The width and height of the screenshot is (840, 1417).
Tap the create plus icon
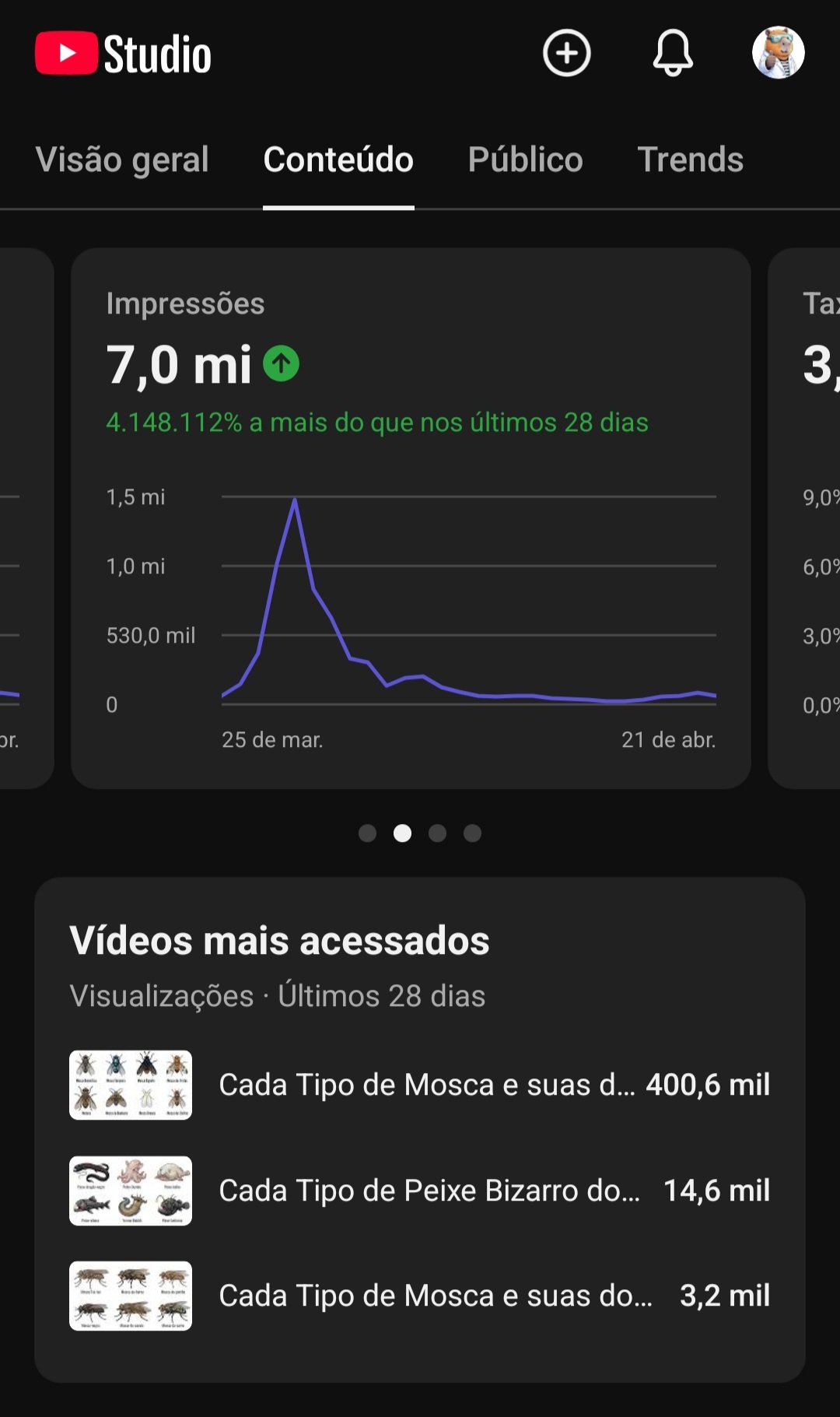566,53
